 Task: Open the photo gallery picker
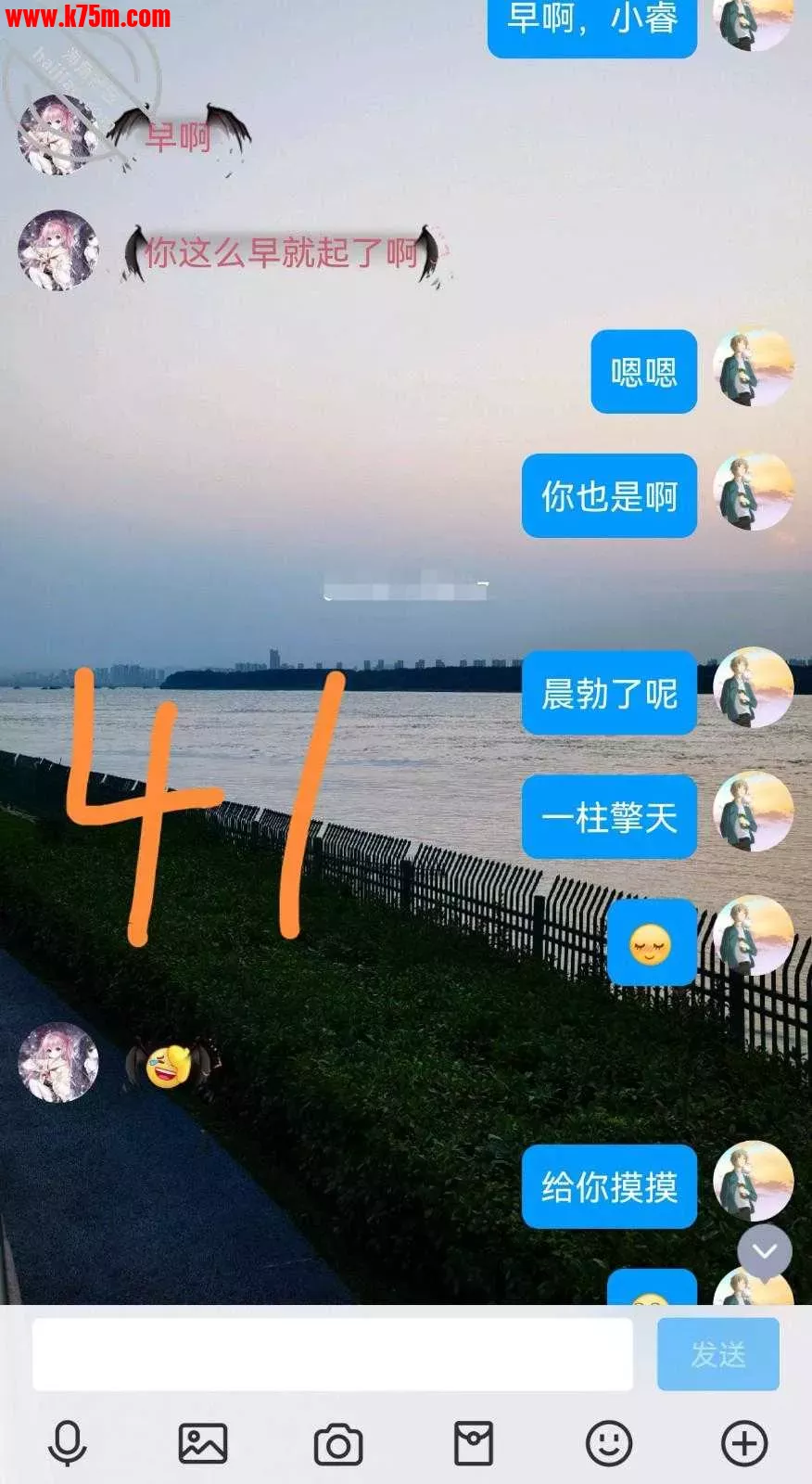(203, 1443)
